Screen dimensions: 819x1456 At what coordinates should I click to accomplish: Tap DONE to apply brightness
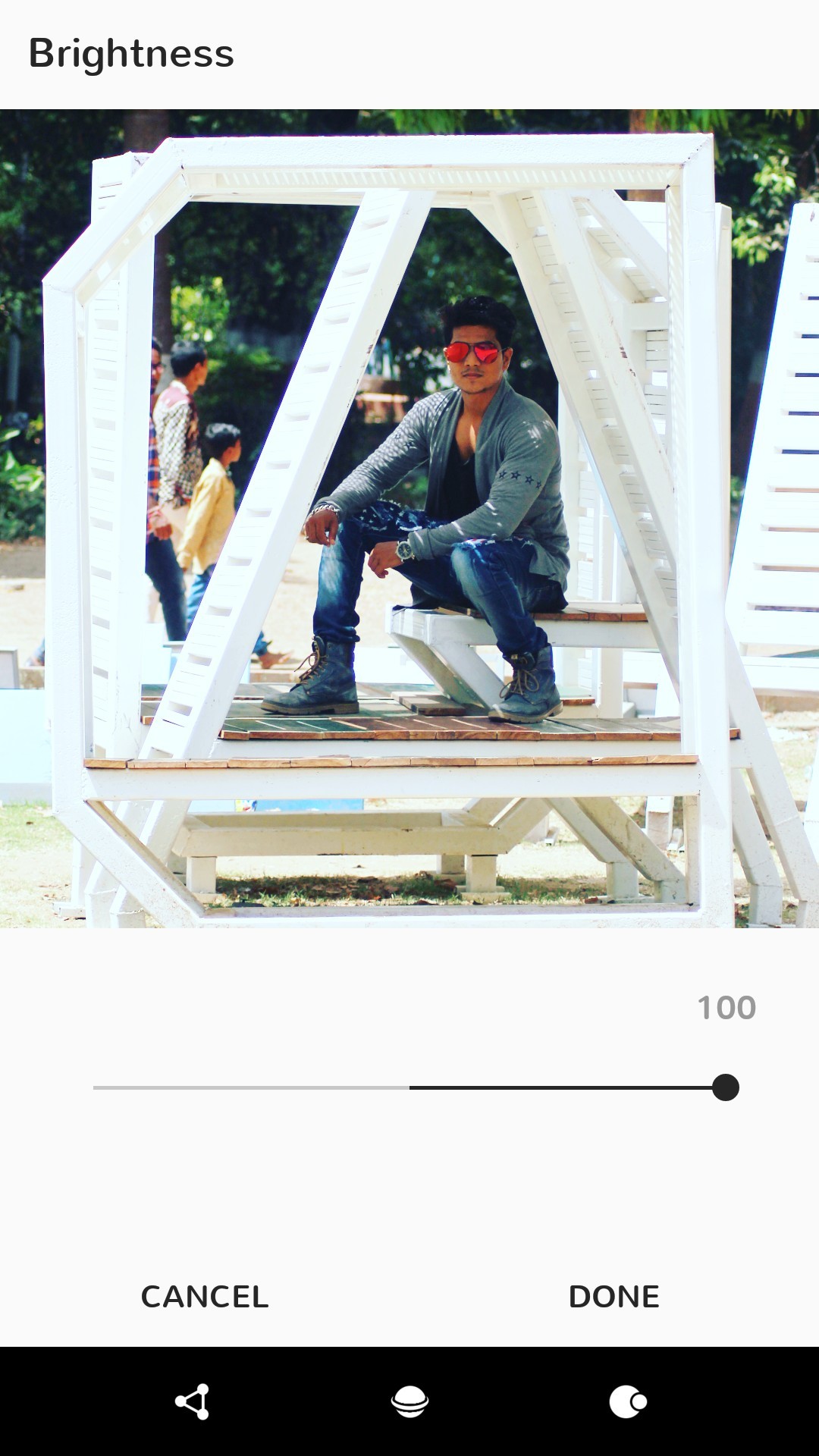coord(613,1297)
